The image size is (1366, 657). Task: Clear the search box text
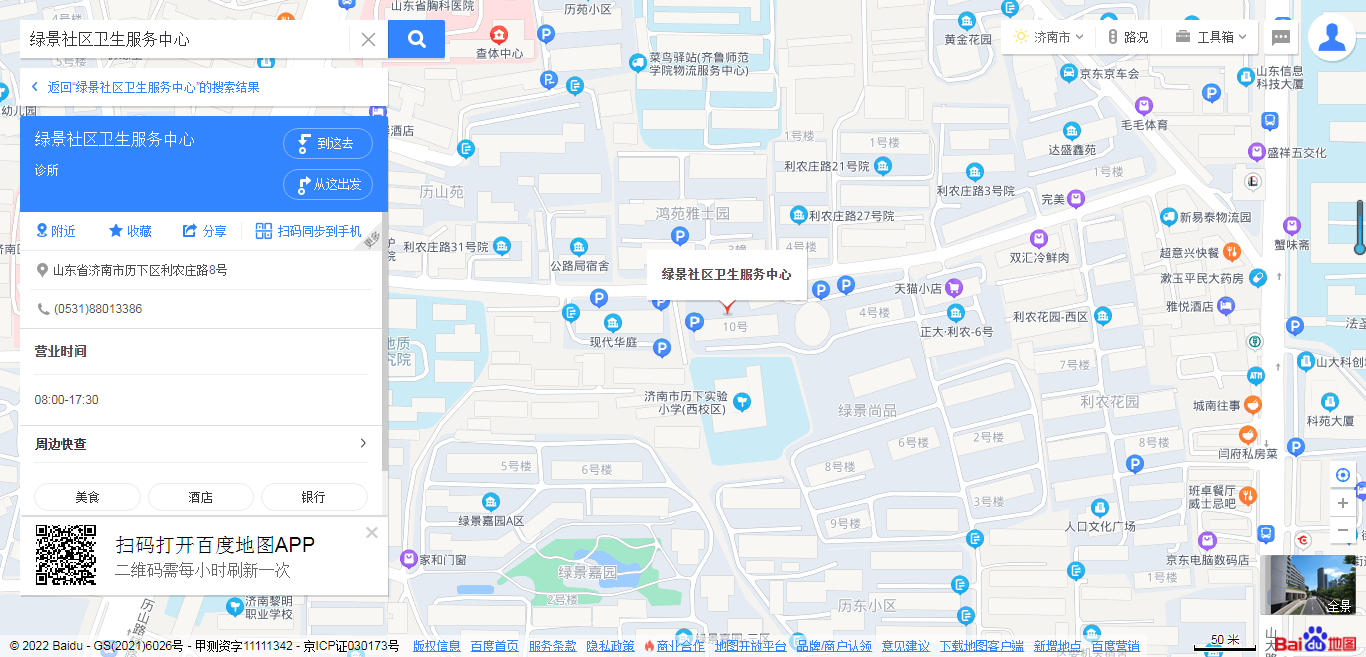click(368, 40)
